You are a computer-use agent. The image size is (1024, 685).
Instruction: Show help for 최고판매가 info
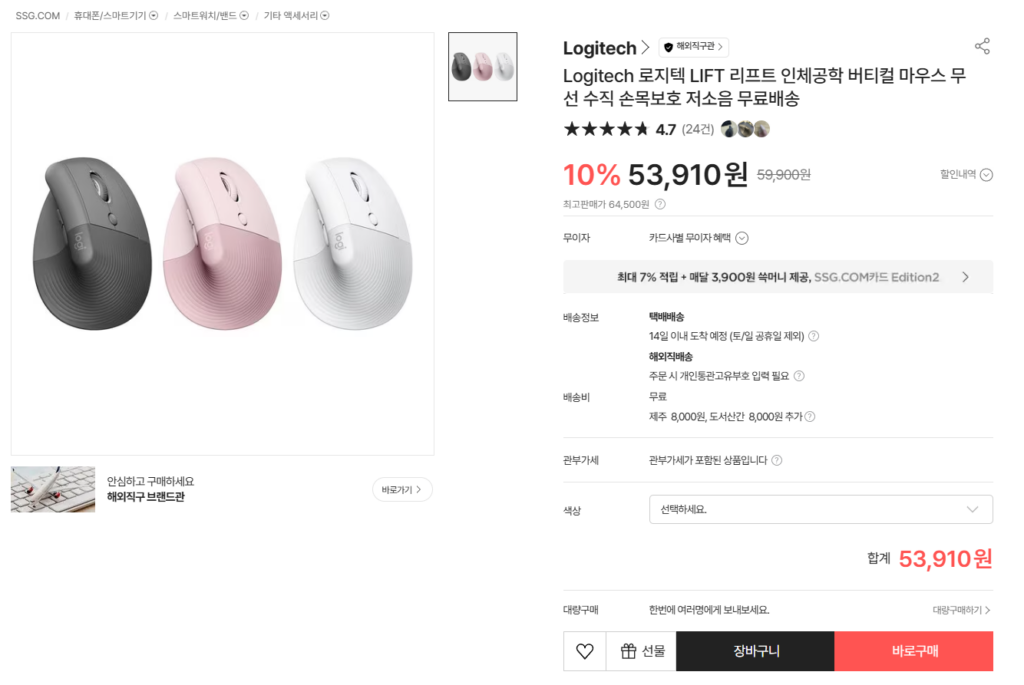(660, 204)
